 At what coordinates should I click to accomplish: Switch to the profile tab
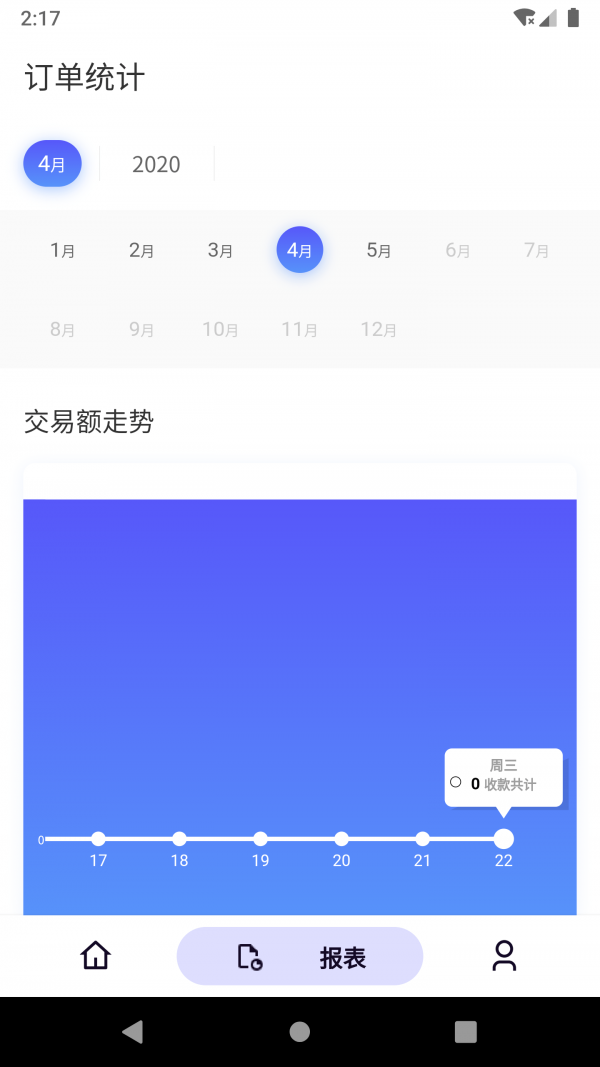coord(504,955)
